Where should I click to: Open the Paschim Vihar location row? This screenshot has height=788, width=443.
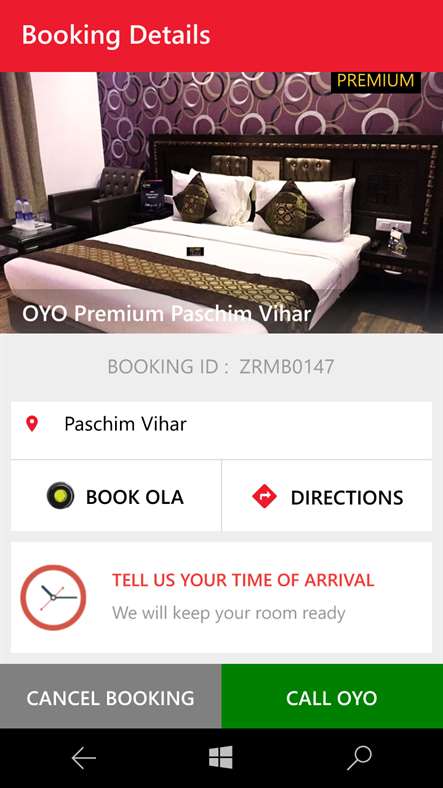tap(221, 430)
